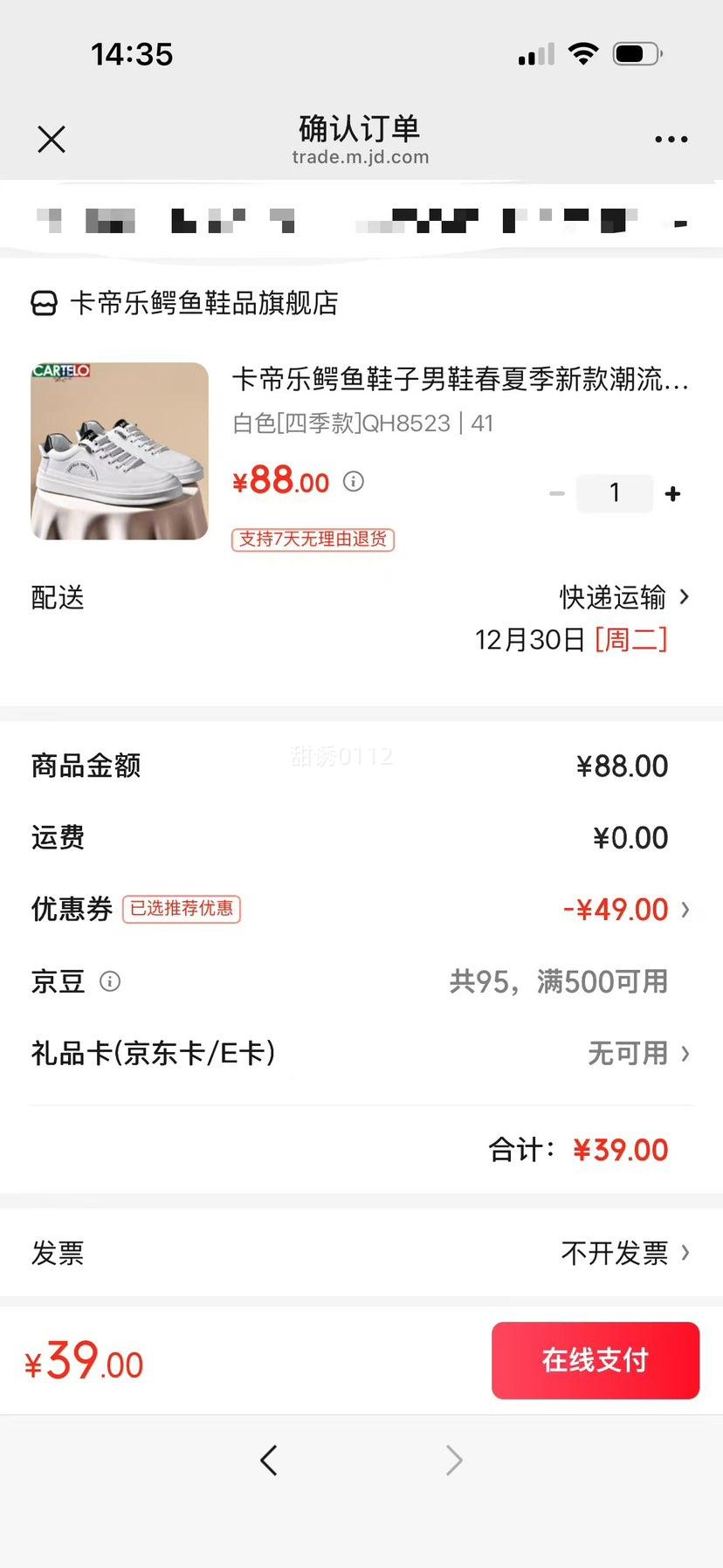Tap the forward chevron at the bottom
This screenshot has height=1568, width=723.
point(453,1460)
